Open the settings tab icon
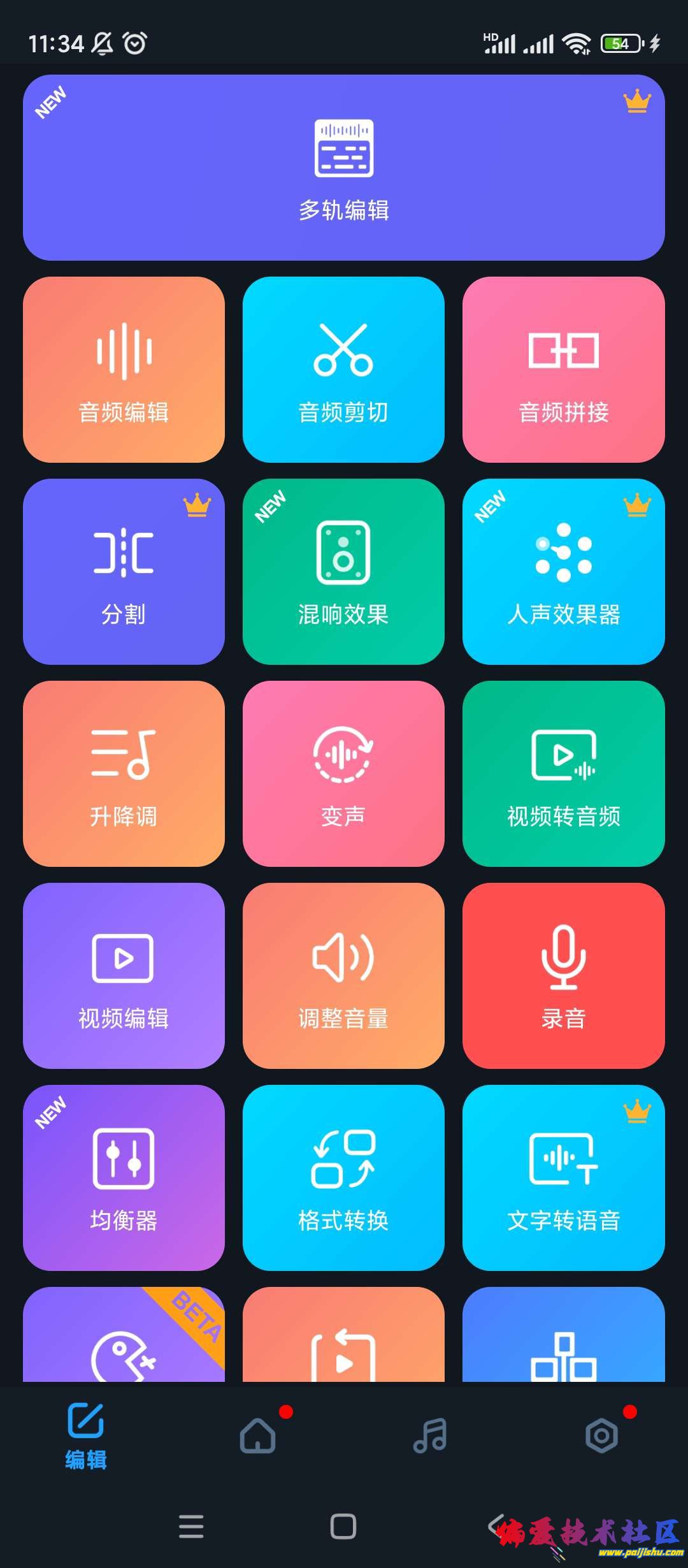688x1568 pixels. click(601, 1435)
